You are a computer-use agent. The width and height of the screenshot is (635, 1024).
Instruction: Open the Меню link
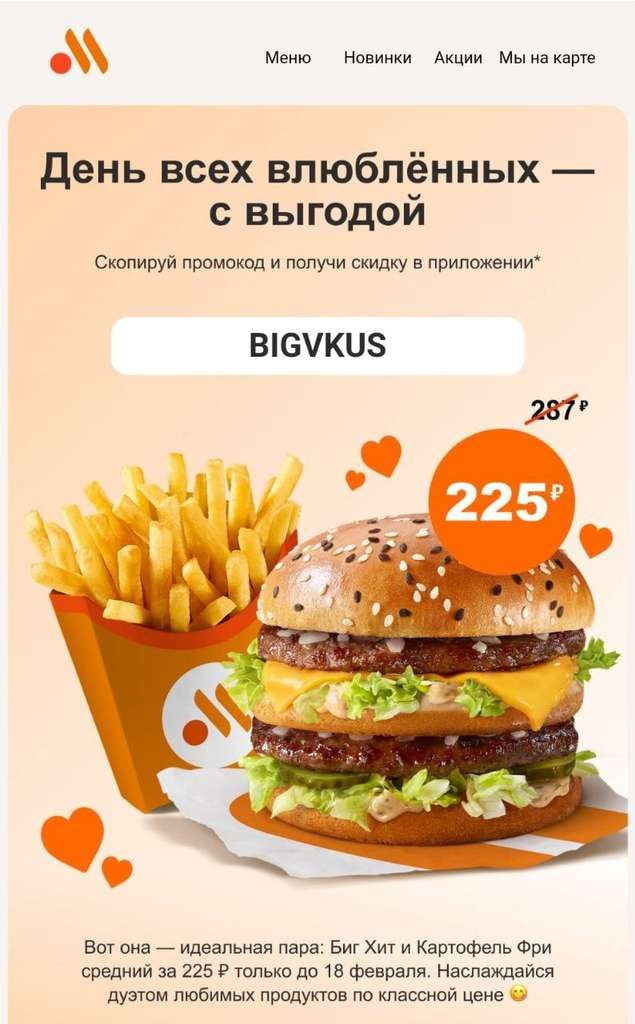pos(288,58)
